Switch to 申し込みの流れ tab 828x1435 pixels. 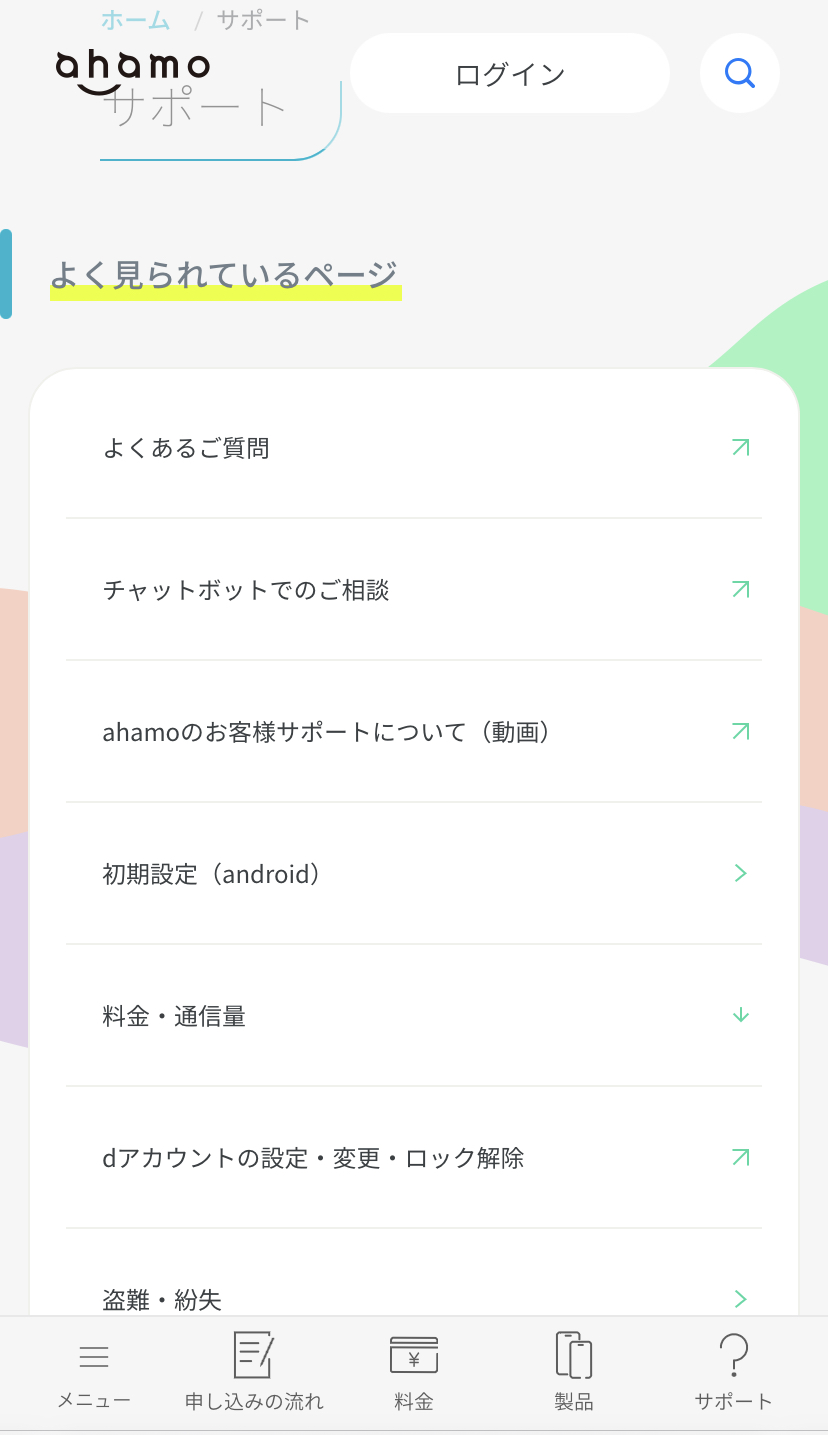tap(254, 1374)
